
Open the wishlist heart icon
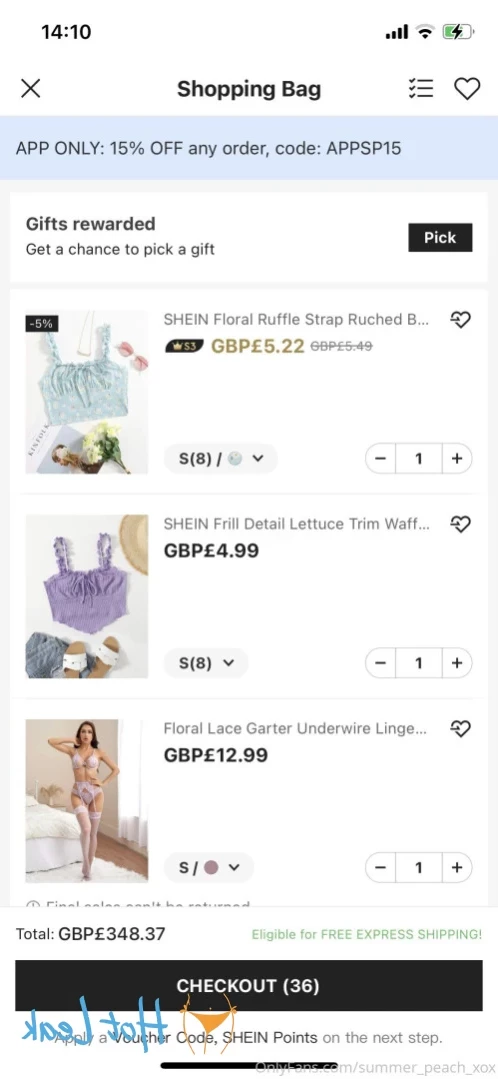pos(467,89)
